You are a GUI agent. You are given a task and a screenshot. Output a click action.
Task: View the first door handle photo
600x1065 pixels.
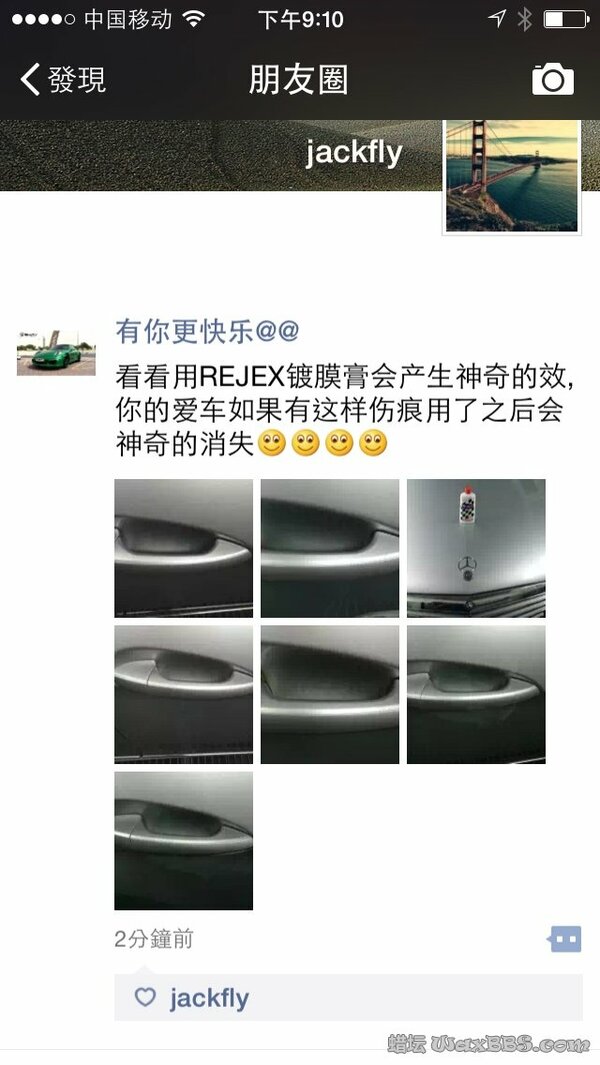[x=183, y=548]
